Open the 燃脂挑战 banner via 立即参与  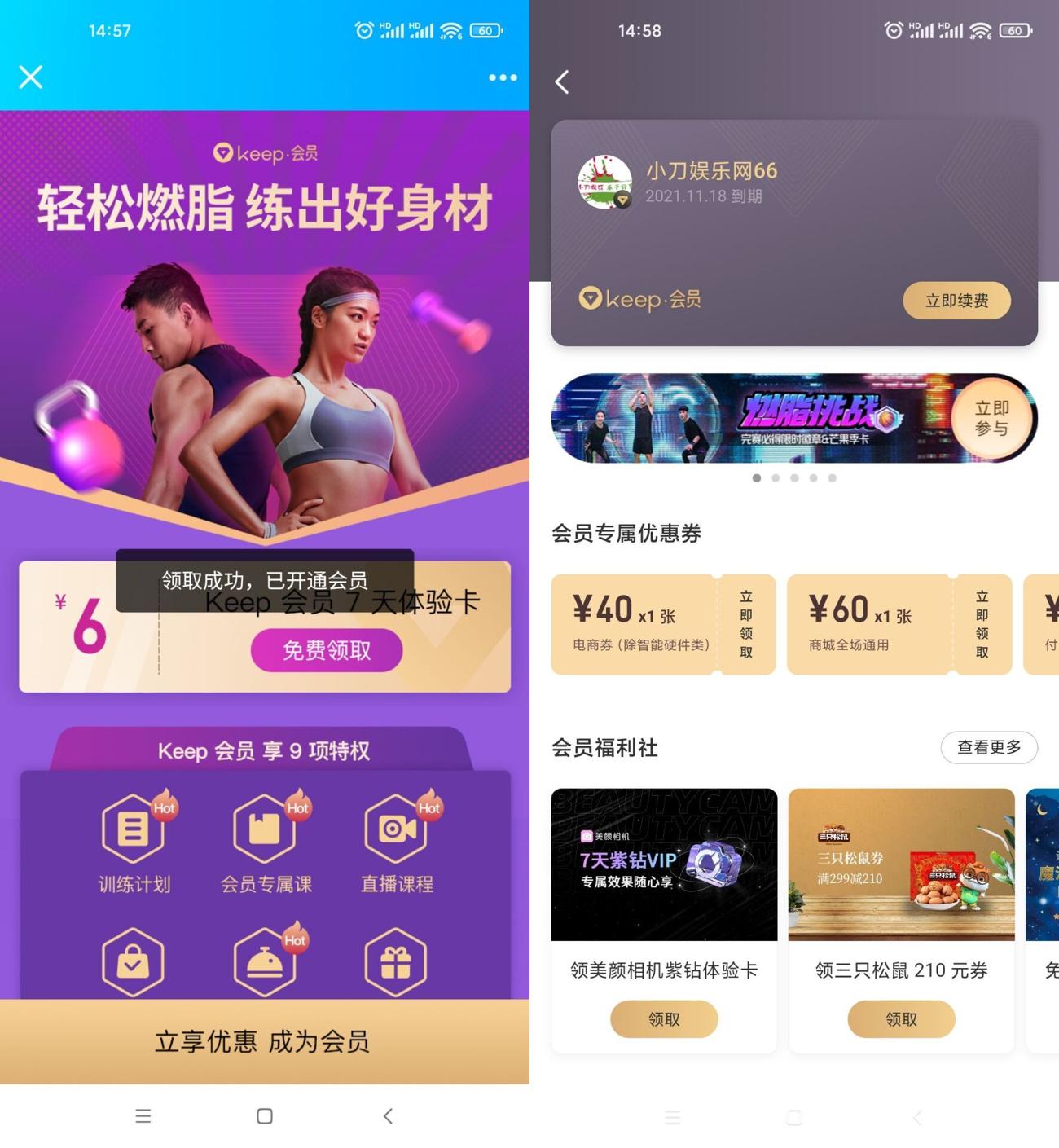(992, 418)
